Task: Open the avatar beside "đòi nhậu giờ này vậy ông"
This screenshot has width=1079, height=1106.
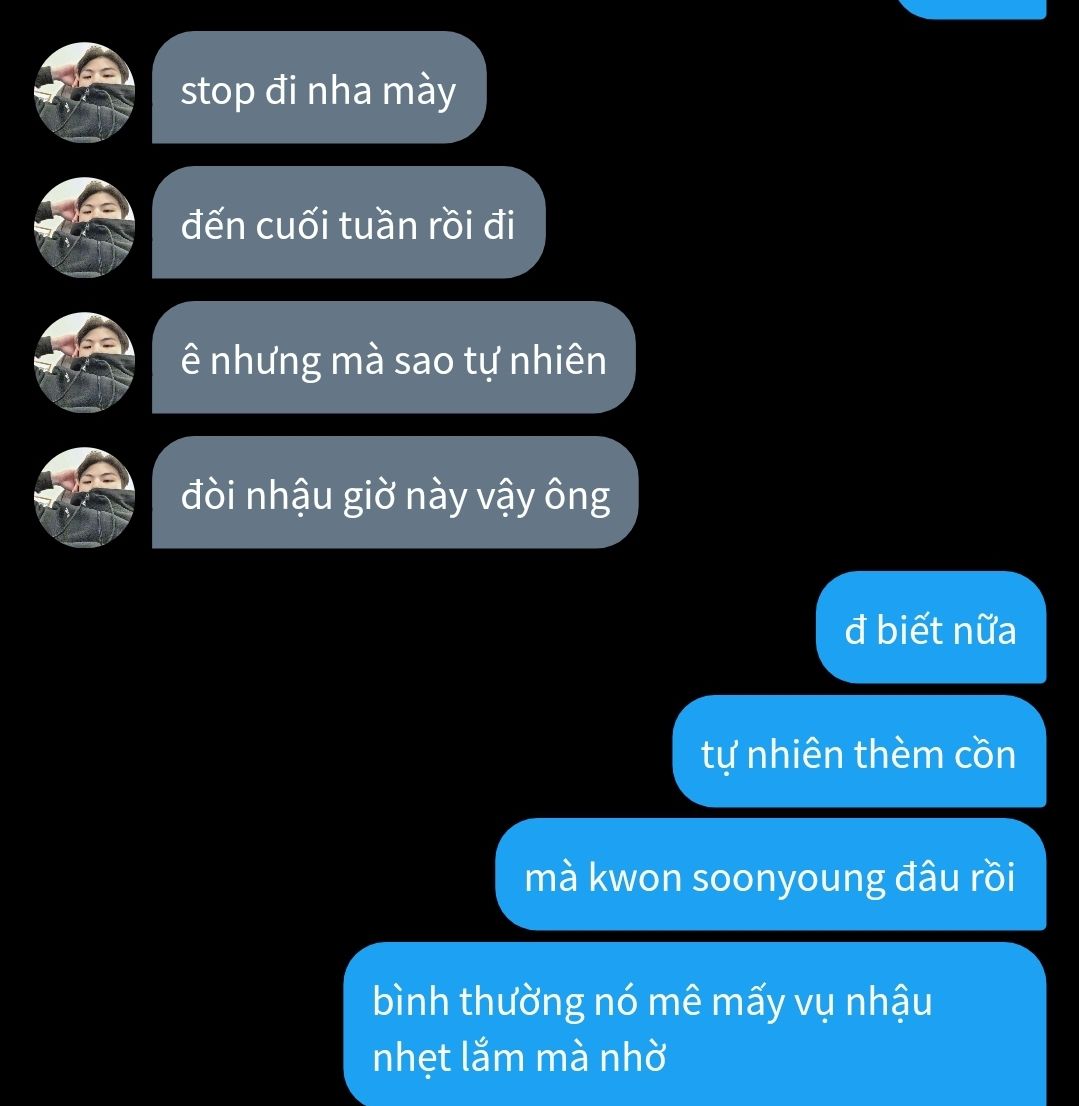Action: point(85,497)
